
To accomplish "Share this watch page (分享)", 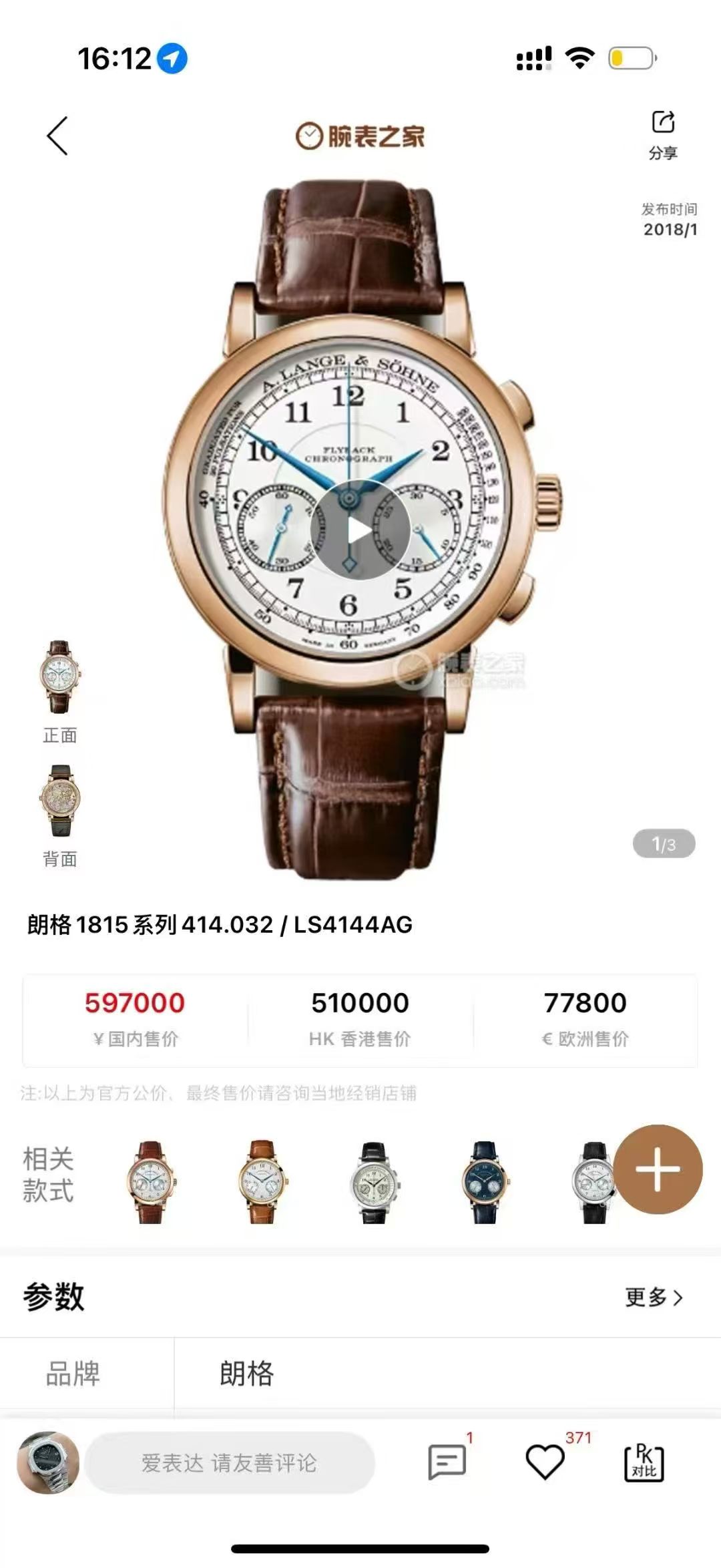I will 662,134.
